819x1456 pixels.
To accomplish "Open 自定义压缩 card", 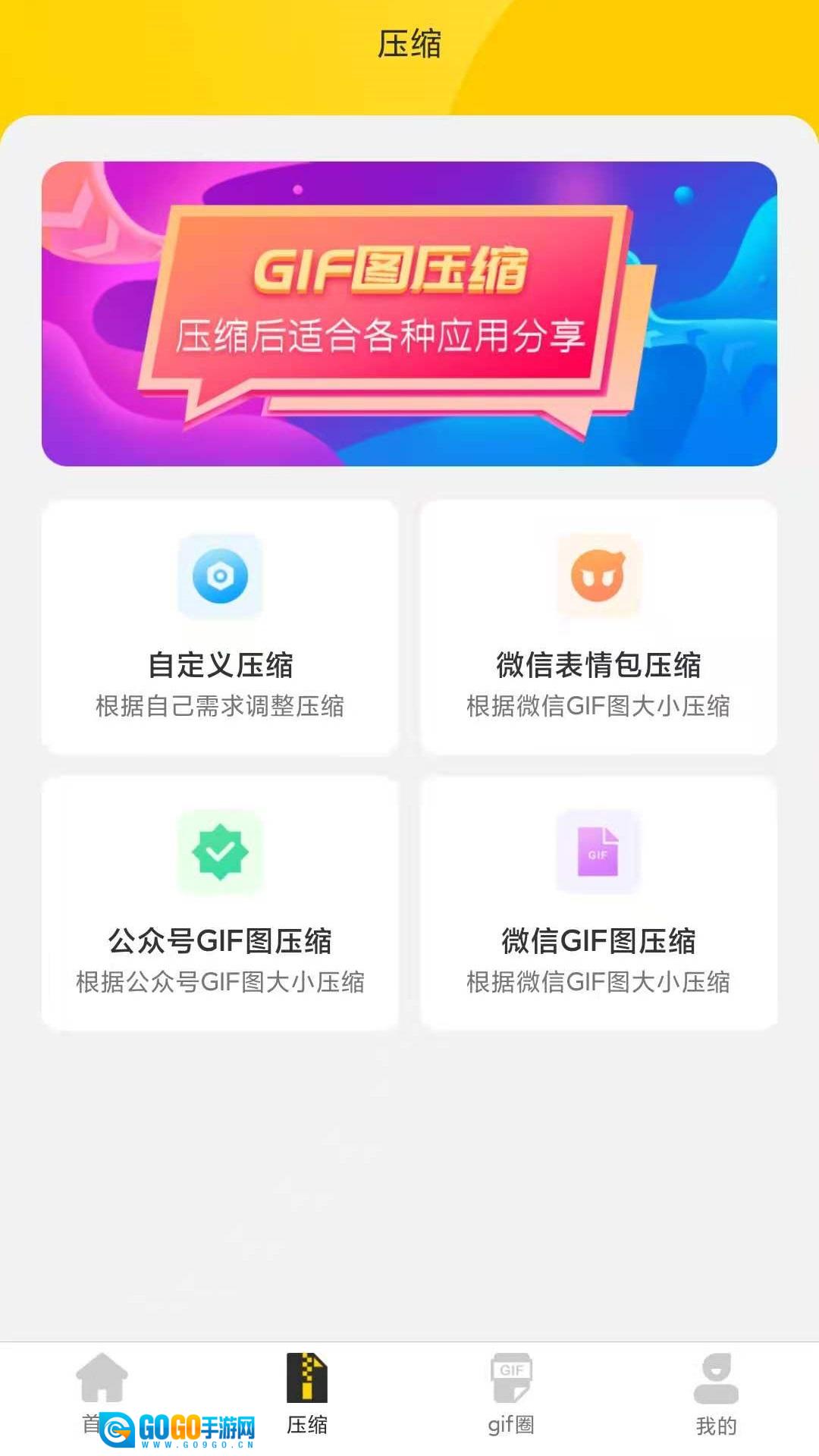I will pos(220,627).
